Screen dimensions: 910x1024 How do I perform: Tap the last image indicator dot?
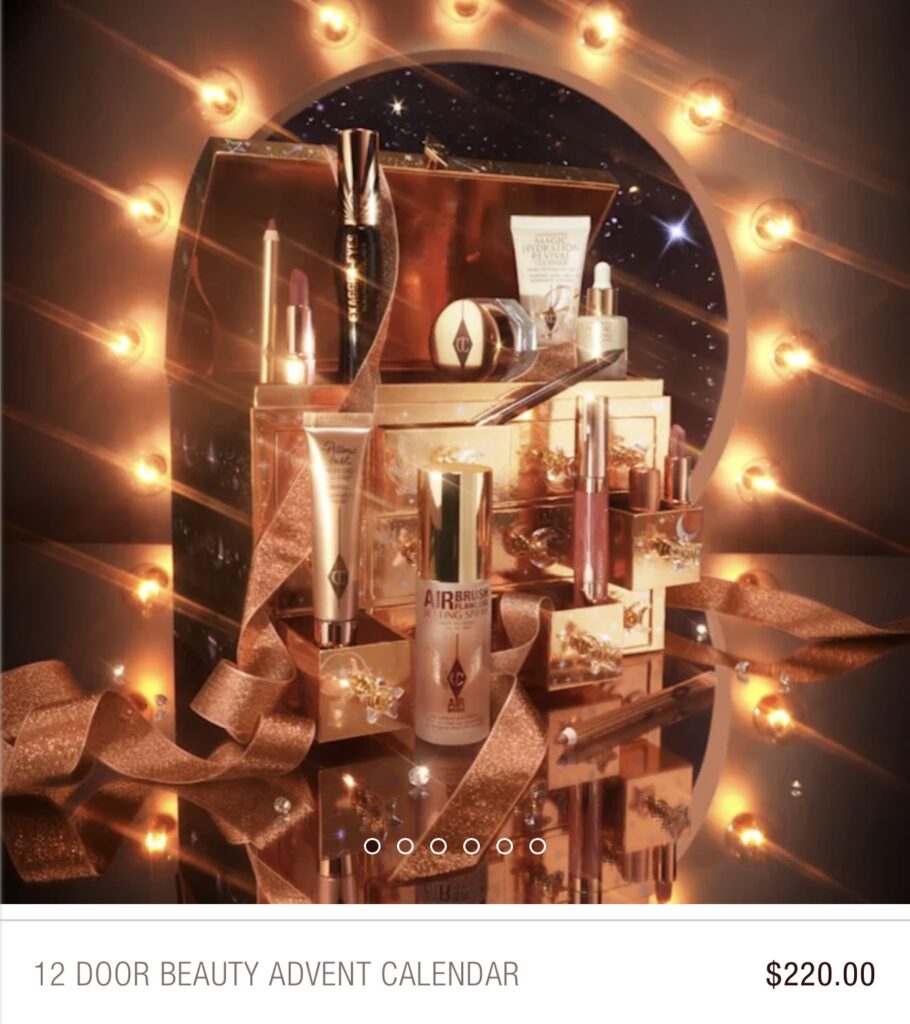(537, 846)
